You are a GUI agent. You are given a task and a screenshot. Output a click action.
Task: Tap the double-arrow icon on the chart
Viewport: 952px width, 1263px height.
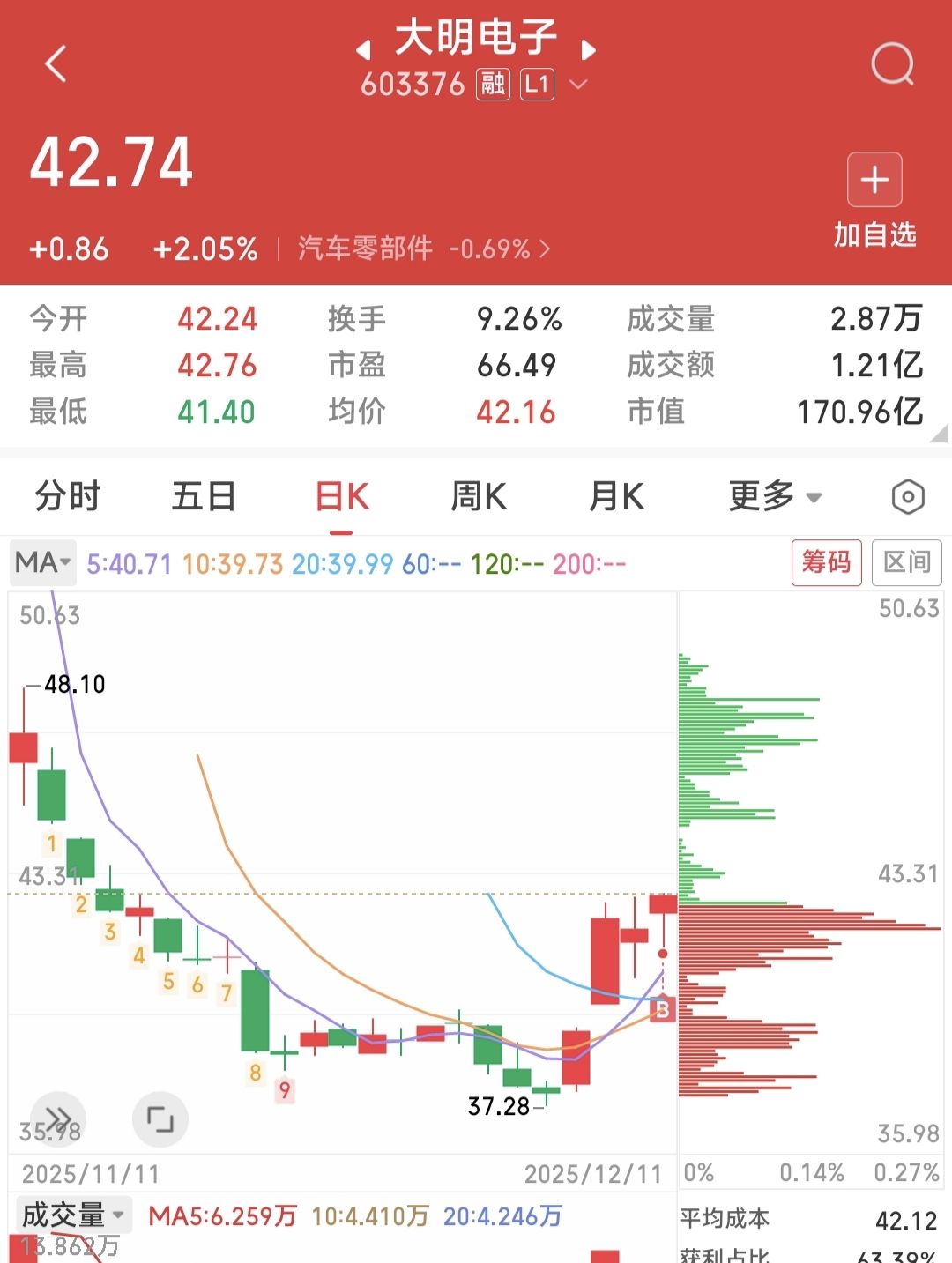58,1119
